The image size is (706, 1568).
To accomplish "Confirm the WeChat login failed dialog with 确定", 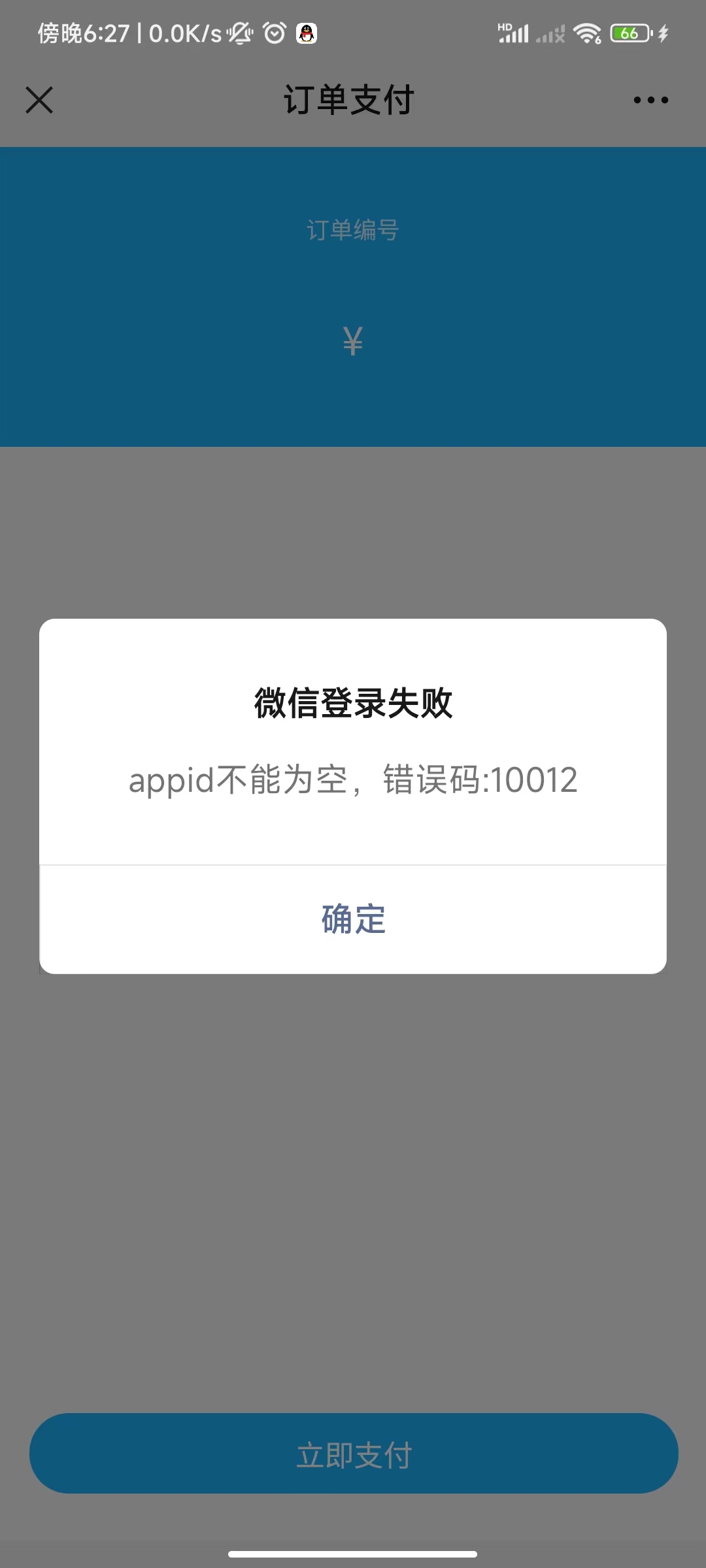I will [x=353, y=919].
